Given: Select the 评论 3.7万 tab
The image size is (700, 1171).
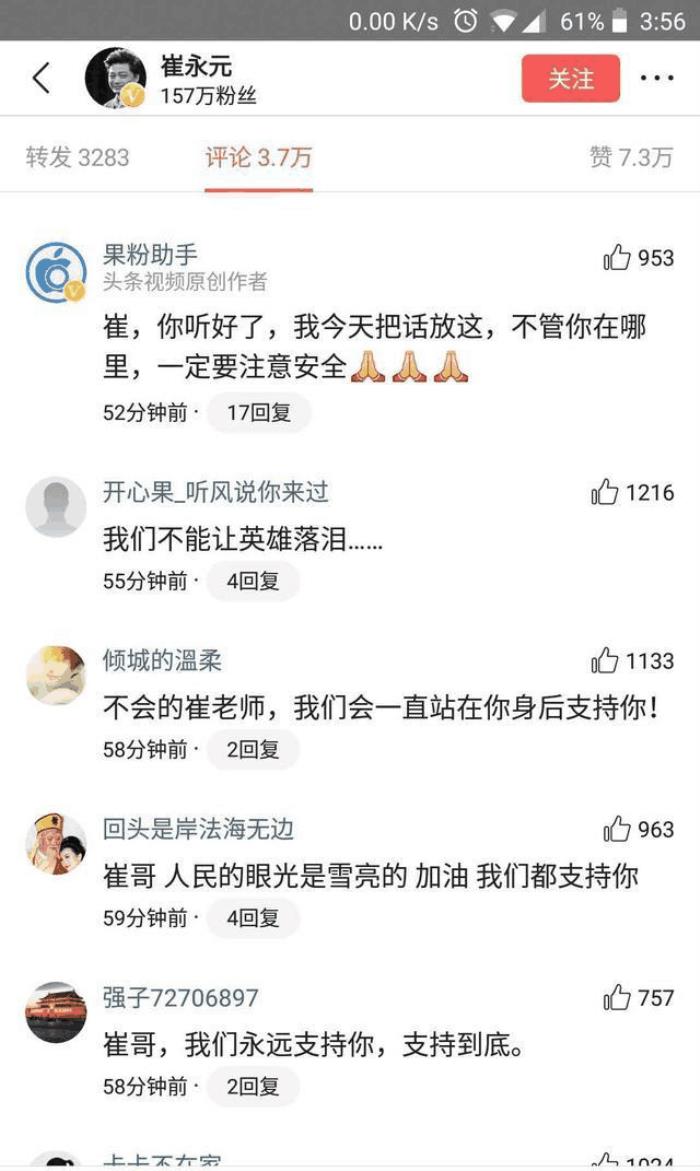Looking at the screenshot, I should point(258,157).
